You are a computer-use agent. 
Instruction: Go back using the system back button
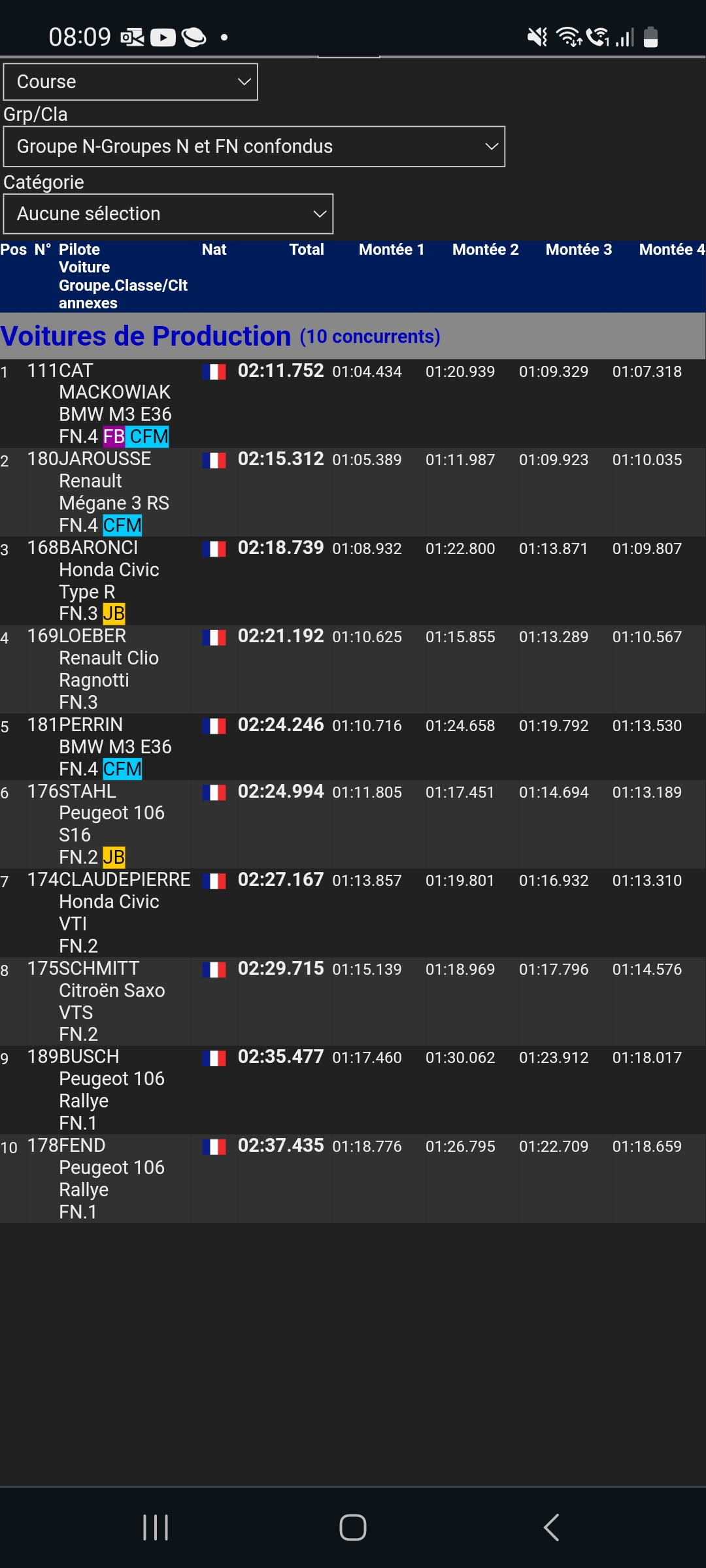(551, 1527)
